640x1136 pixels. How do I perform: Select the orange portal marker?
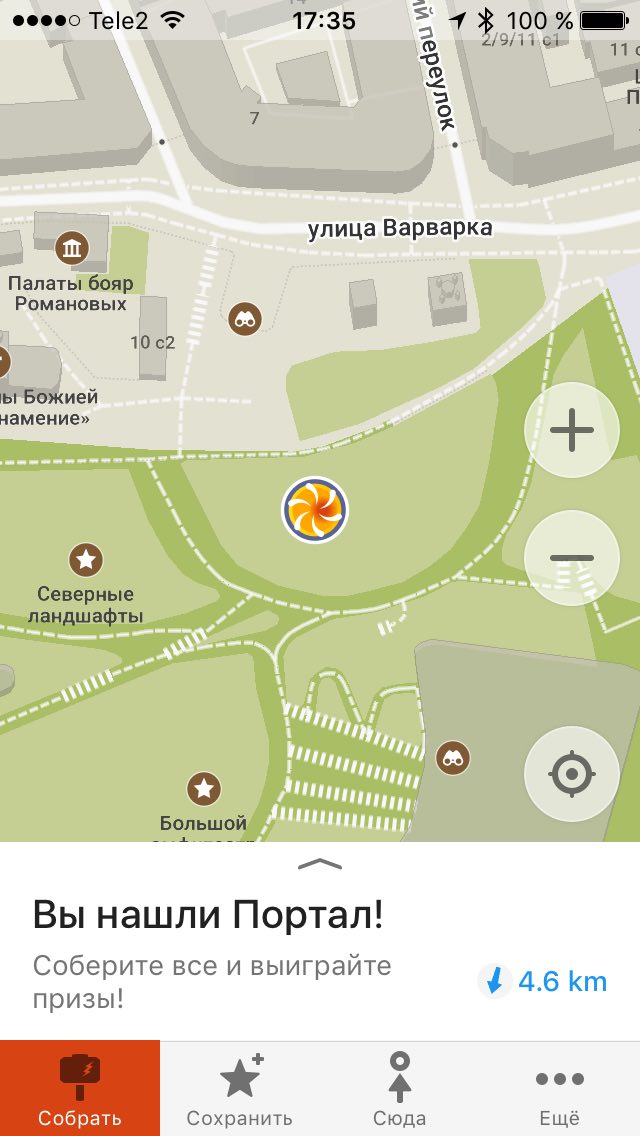click(x=315, y=509)
